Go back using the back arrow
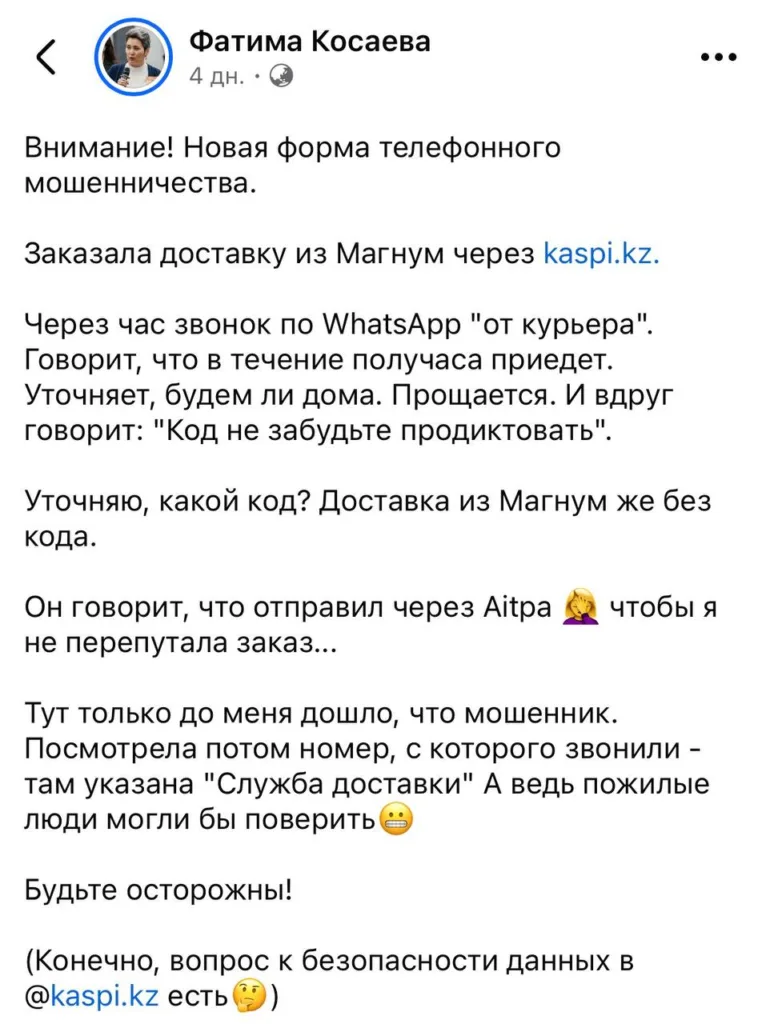Screen dimensions: 766x1024 46,58
